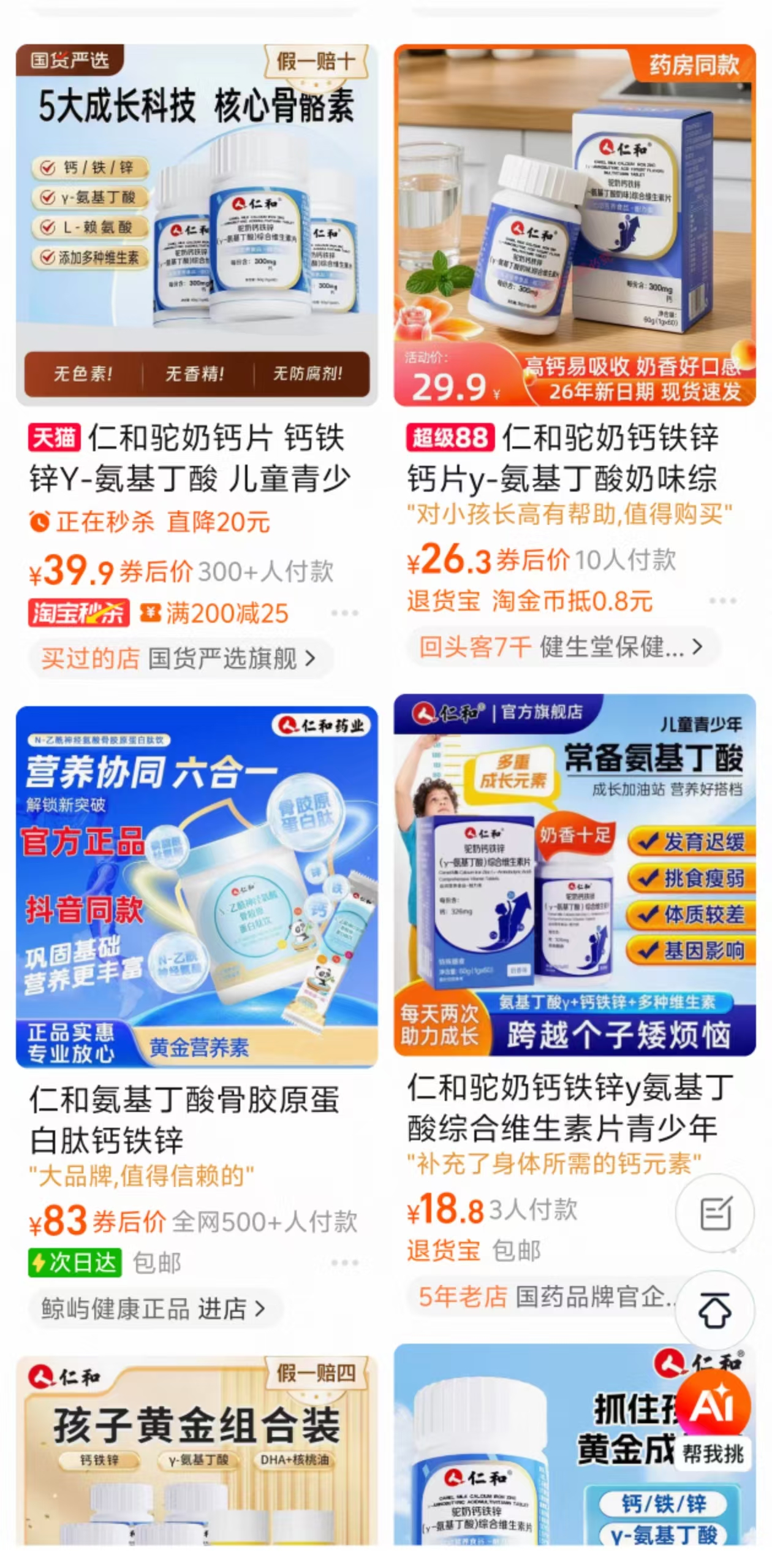The image size is (772, 1568).
Task: Open the 孩子黄金组合装 product card
Action: tap(196, 1453)
